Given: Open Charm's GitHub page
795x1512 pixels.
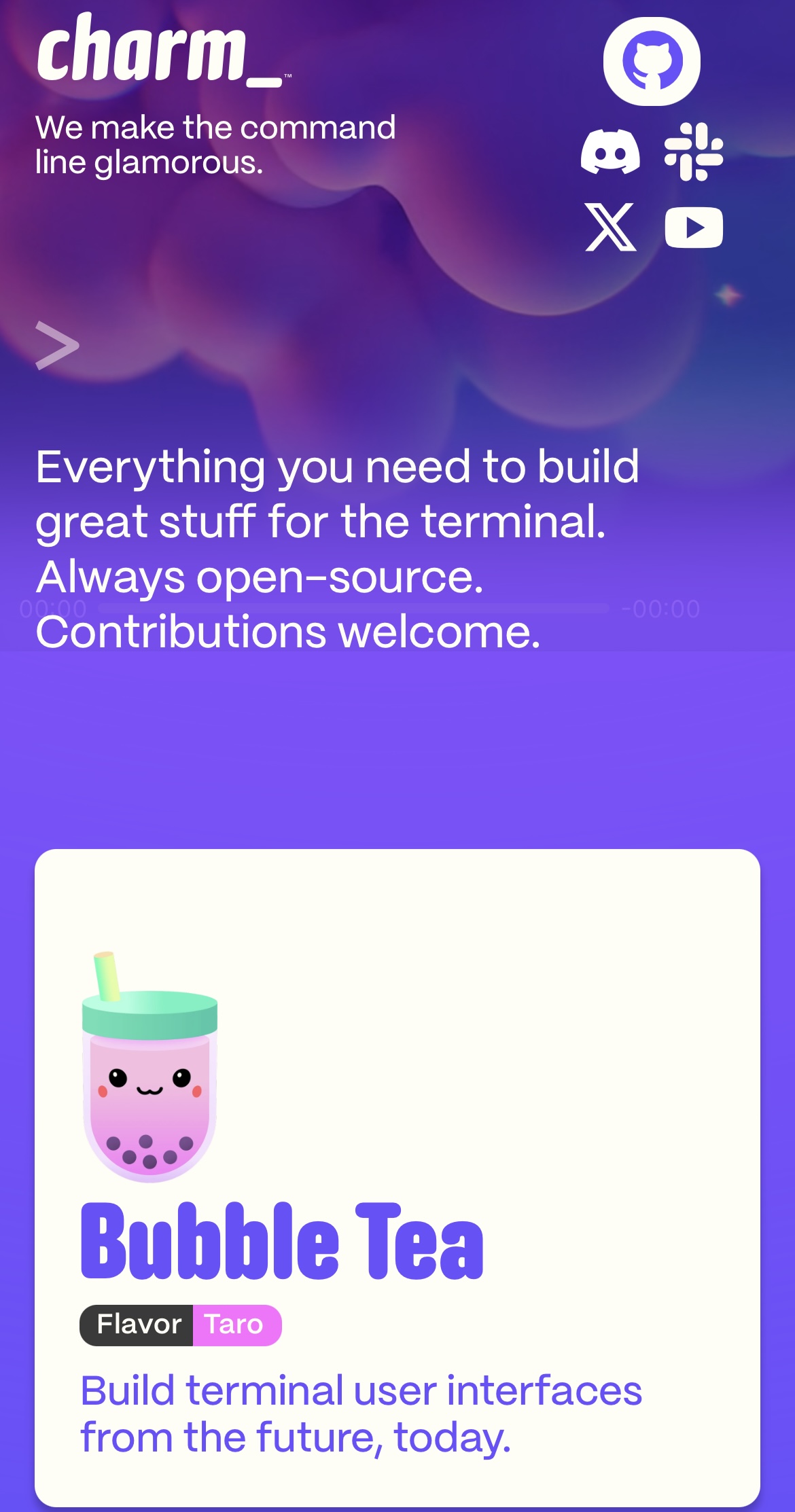Looking at the screenshot, I should pyautogui.click(x=652, y=61).
